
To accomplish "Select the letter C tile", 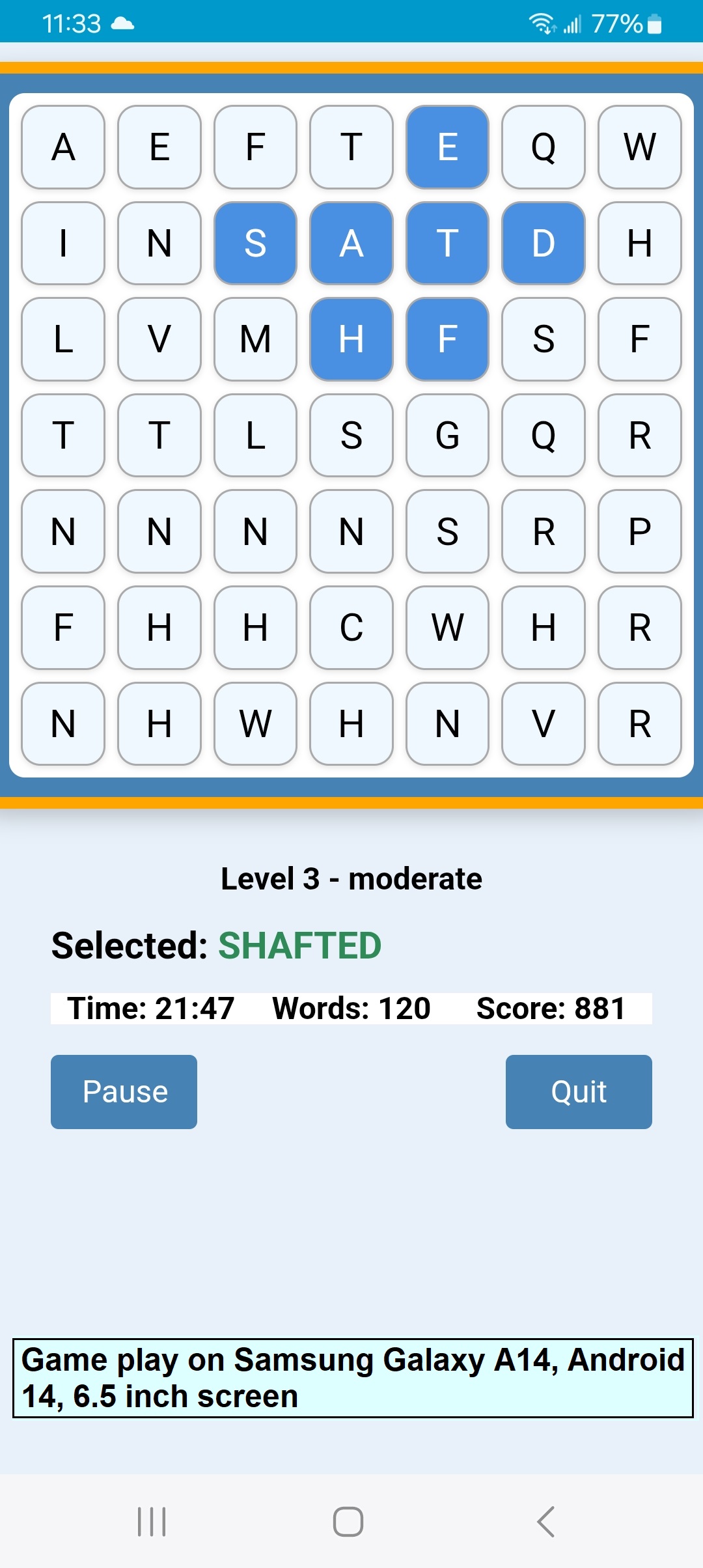I will click(x=351, y=628).
